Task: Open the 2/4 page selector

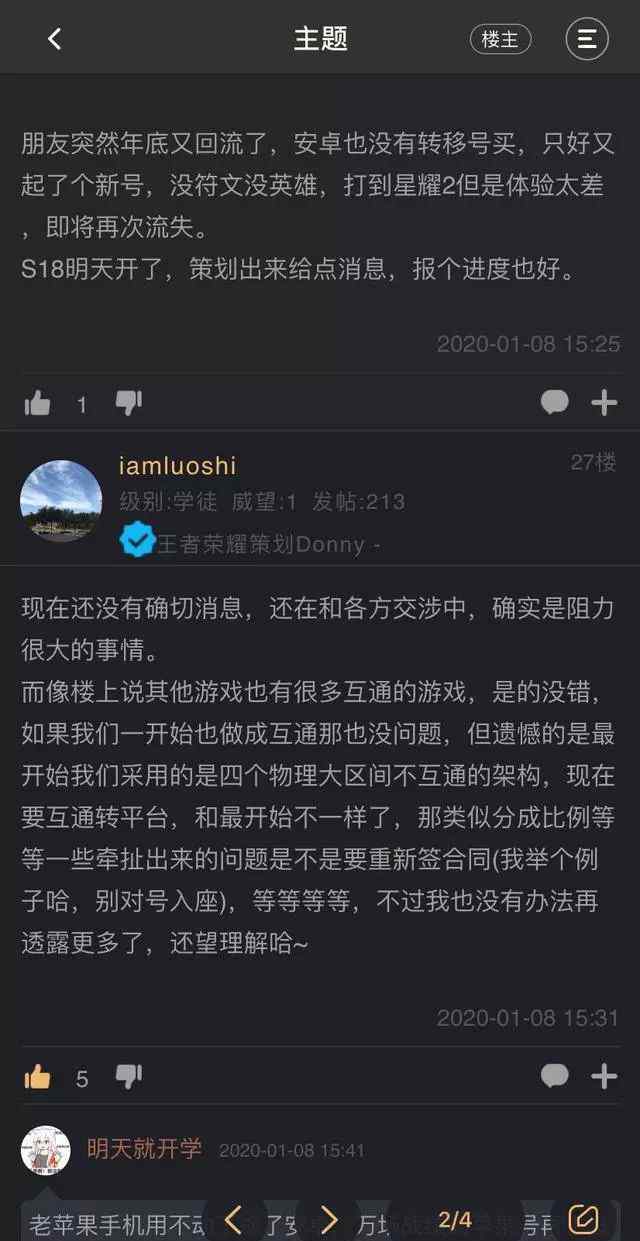Action: (x=455, y=1219)
